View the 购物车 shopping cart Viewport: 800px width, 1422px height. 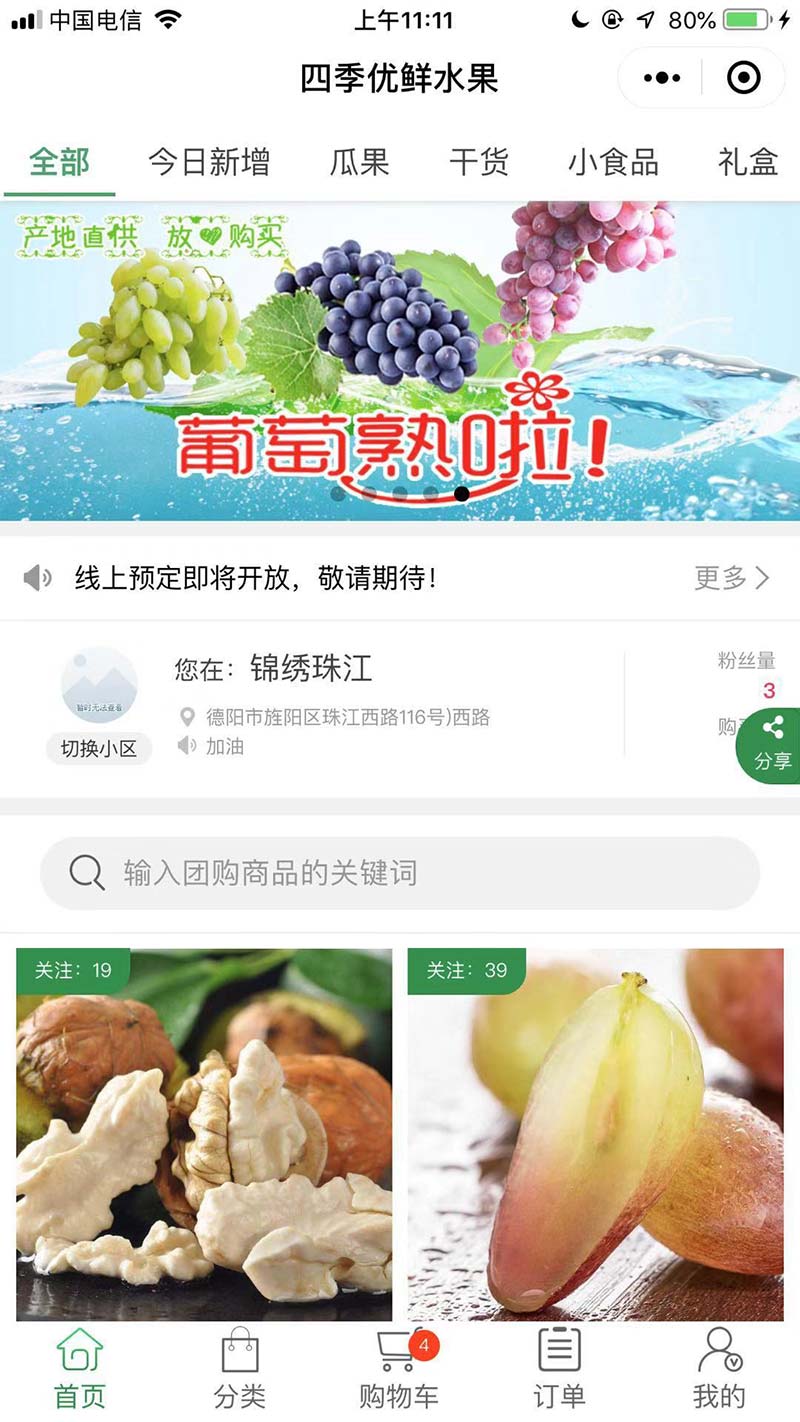click(399, 1368)
